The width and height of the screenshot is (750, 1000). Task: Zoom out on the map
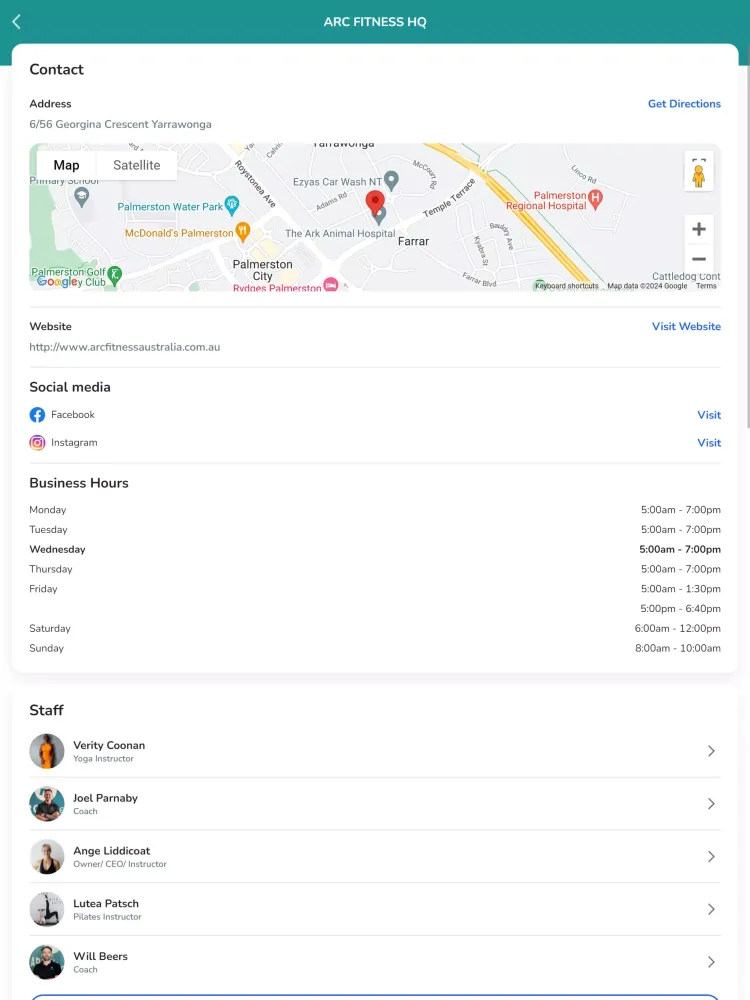[x=698, y=259]
